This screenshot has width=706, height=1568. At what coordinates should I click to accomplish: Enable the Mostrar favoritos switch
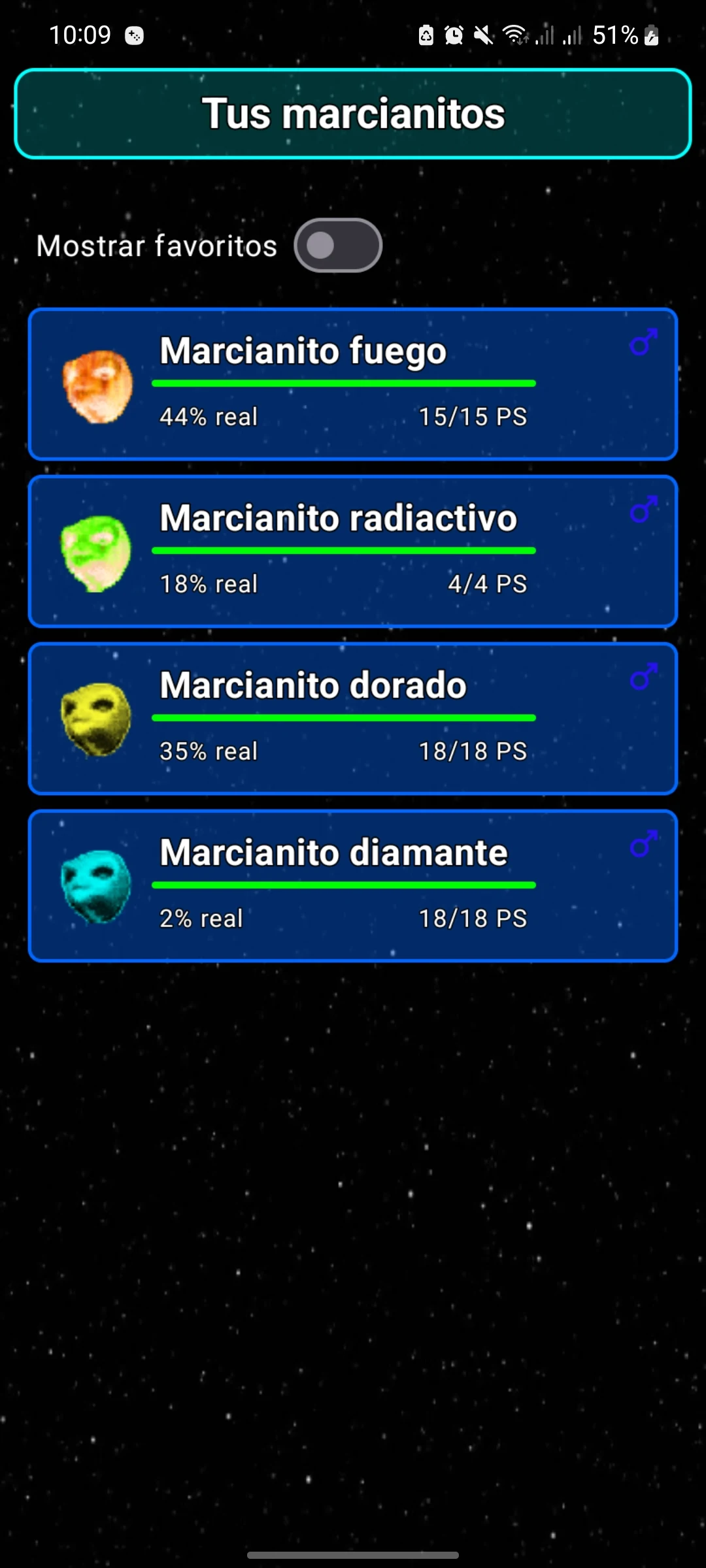tap(337, 246)
